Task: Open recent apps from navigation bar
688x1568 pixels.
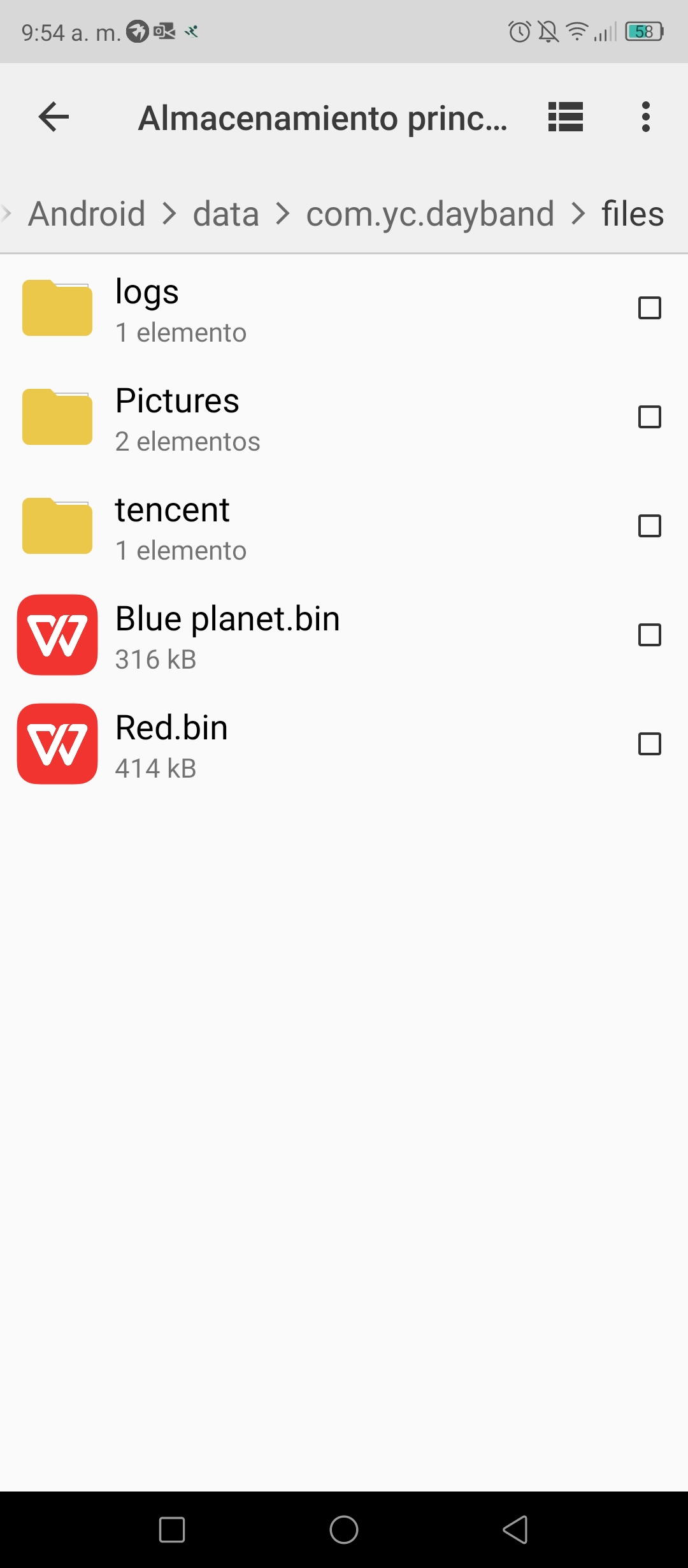Action: pos(172,1530)
